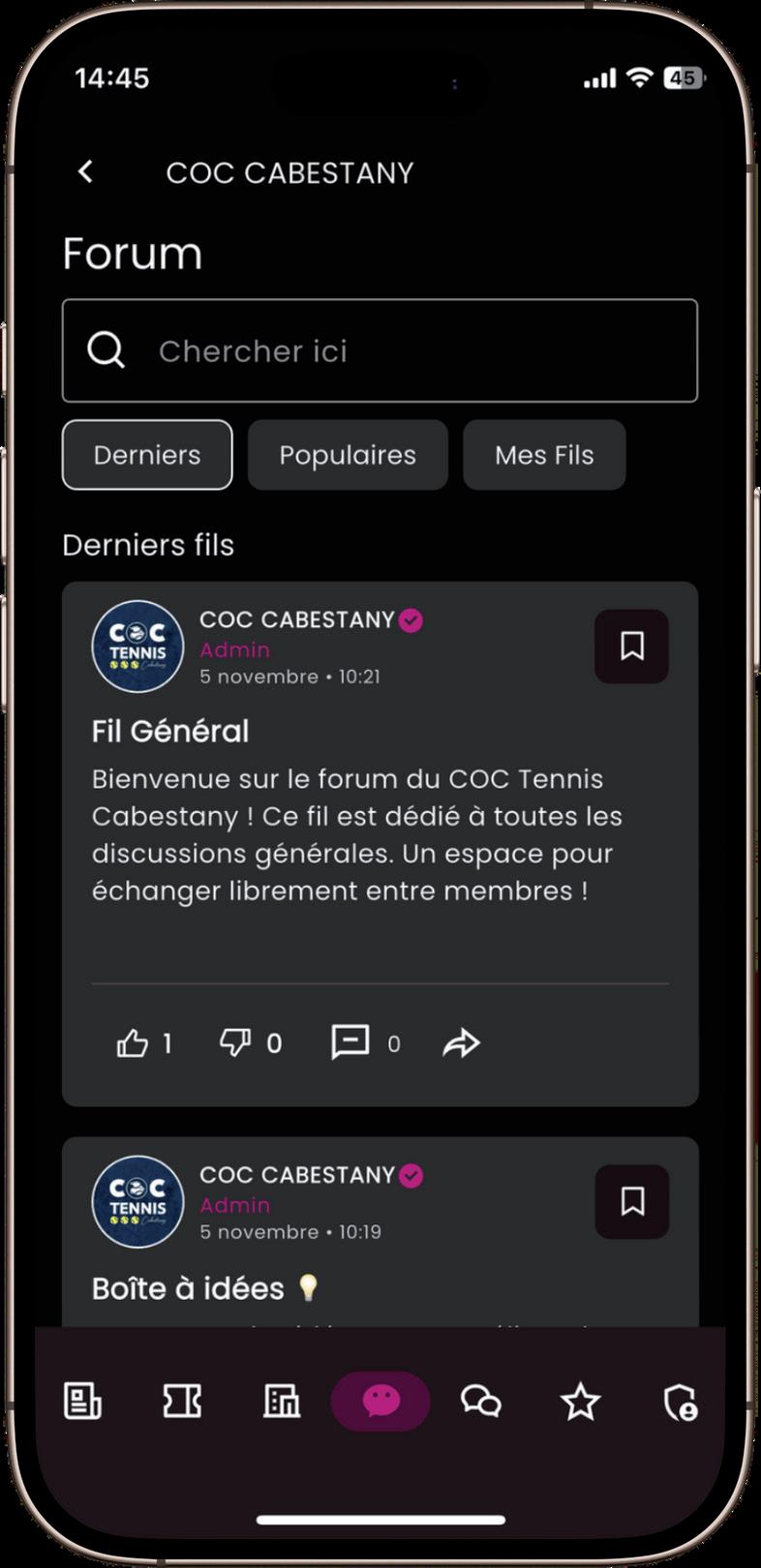Share the Fil Général thread
The image size is (761, 1568).
point(461,1042)
